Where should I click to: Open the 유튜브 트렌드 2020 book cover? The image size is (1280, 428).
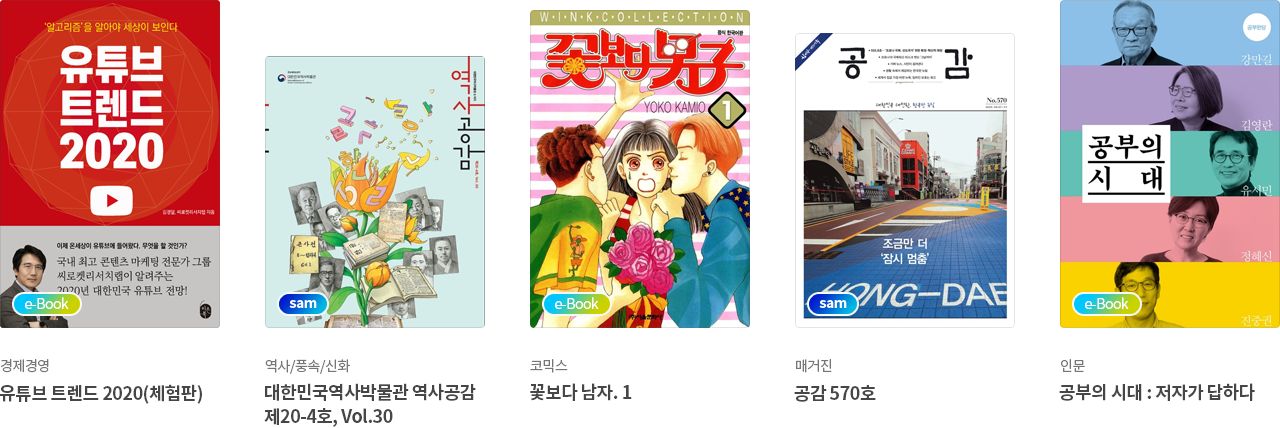pos(110,164)
